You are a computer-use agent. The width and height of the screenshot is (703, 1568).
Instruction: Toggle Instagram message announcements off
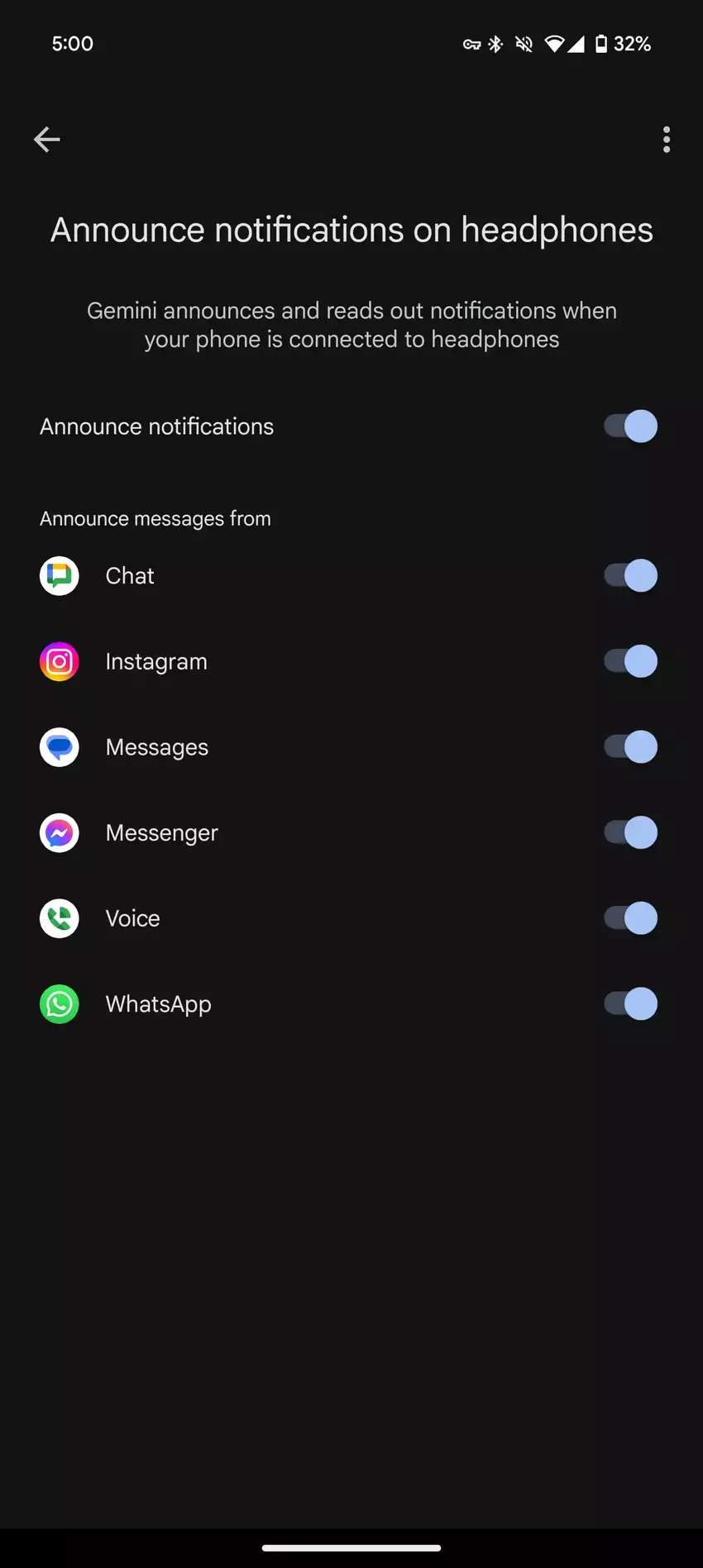[x=630, y=661]
